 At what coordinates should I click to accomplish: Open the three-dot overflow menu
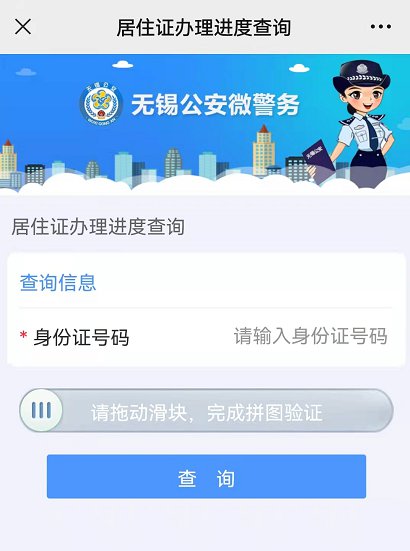click(x=381, y=27)
